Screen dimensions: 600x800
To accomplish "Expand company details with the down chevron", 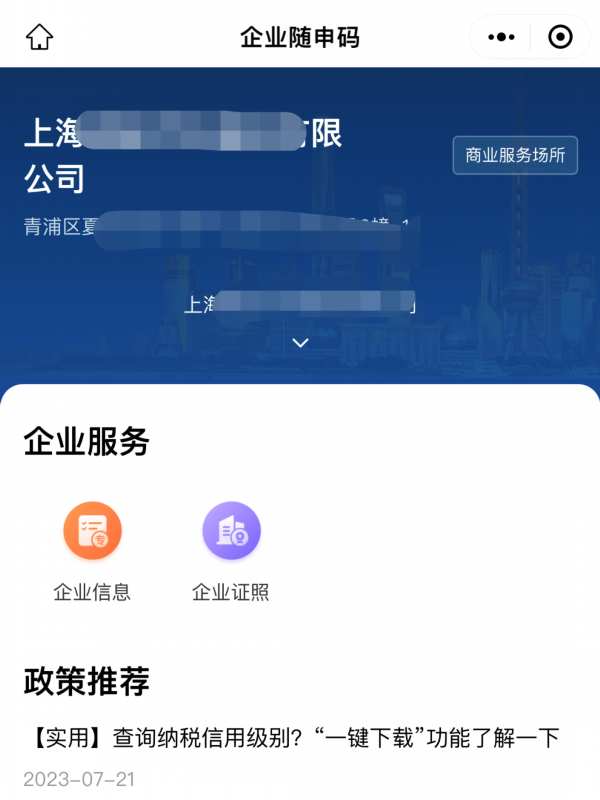I will click(300, 343).
